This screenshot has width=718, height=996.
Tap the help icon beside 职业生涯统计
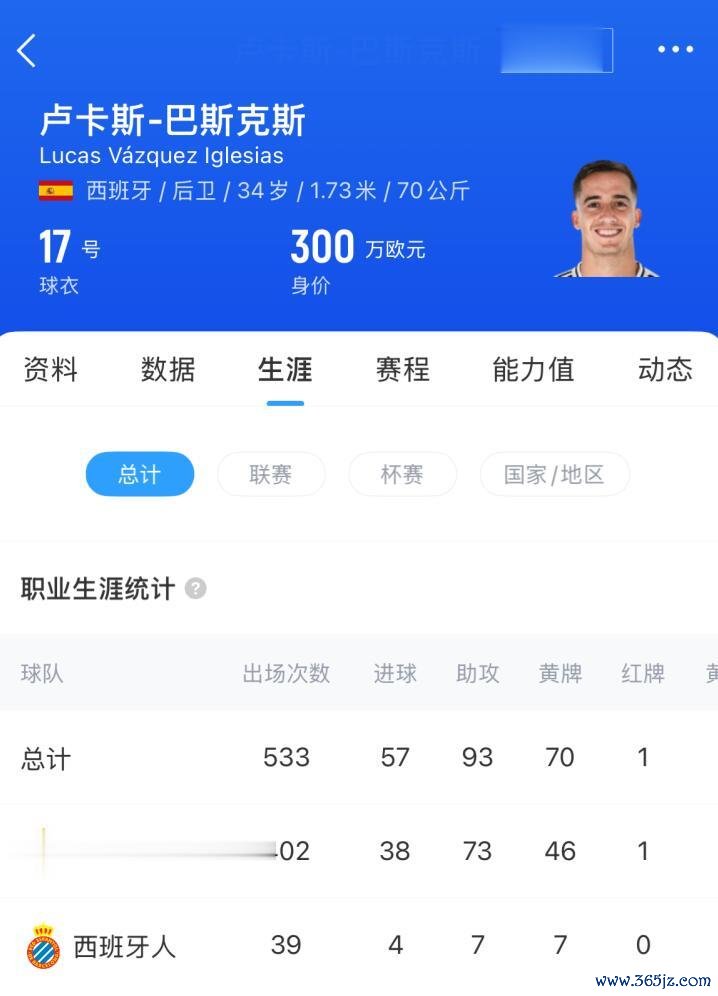point(196,588)
